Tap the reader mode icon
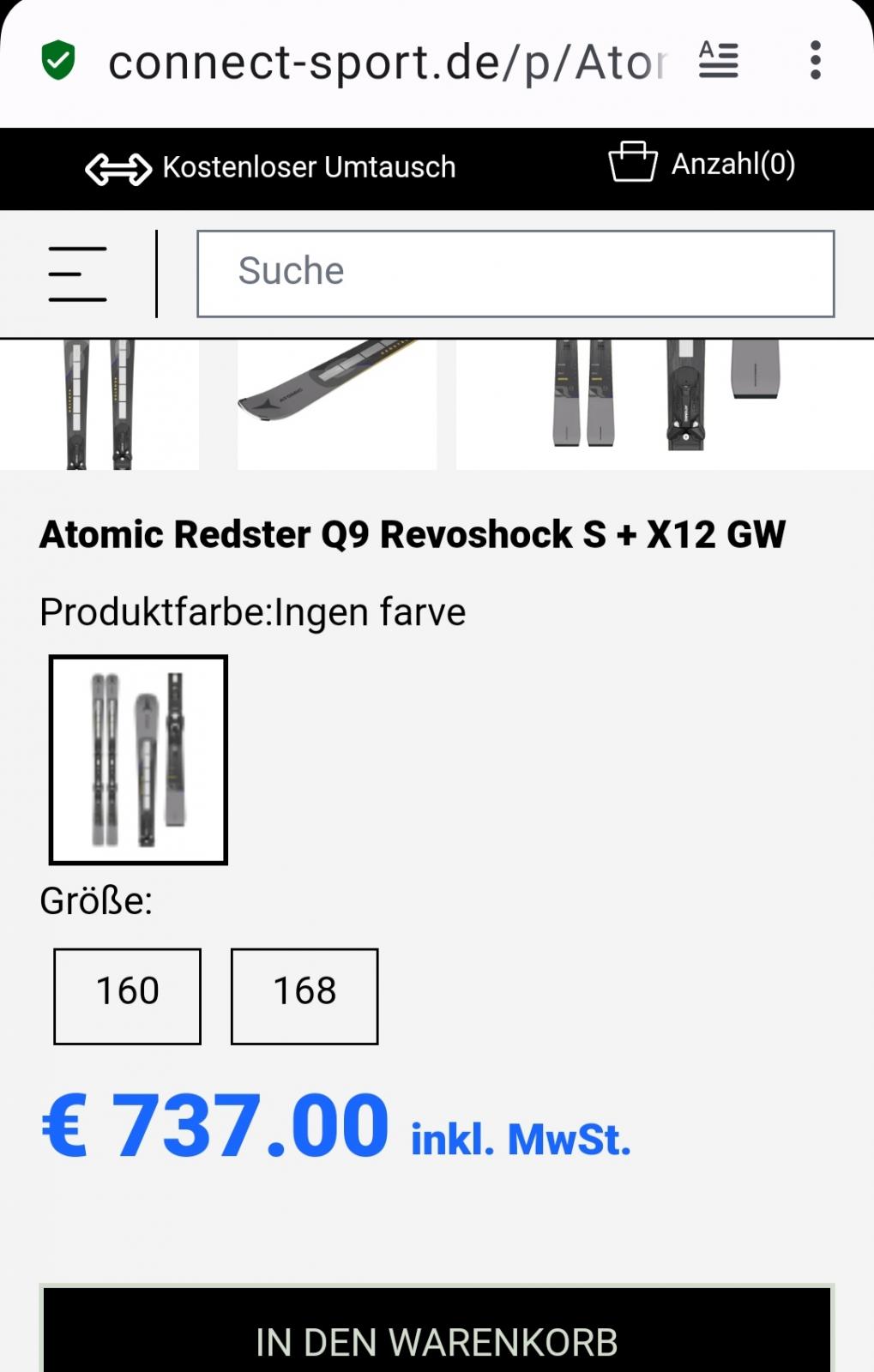Viewport: 874px width, 1372px height. point(719,61)
